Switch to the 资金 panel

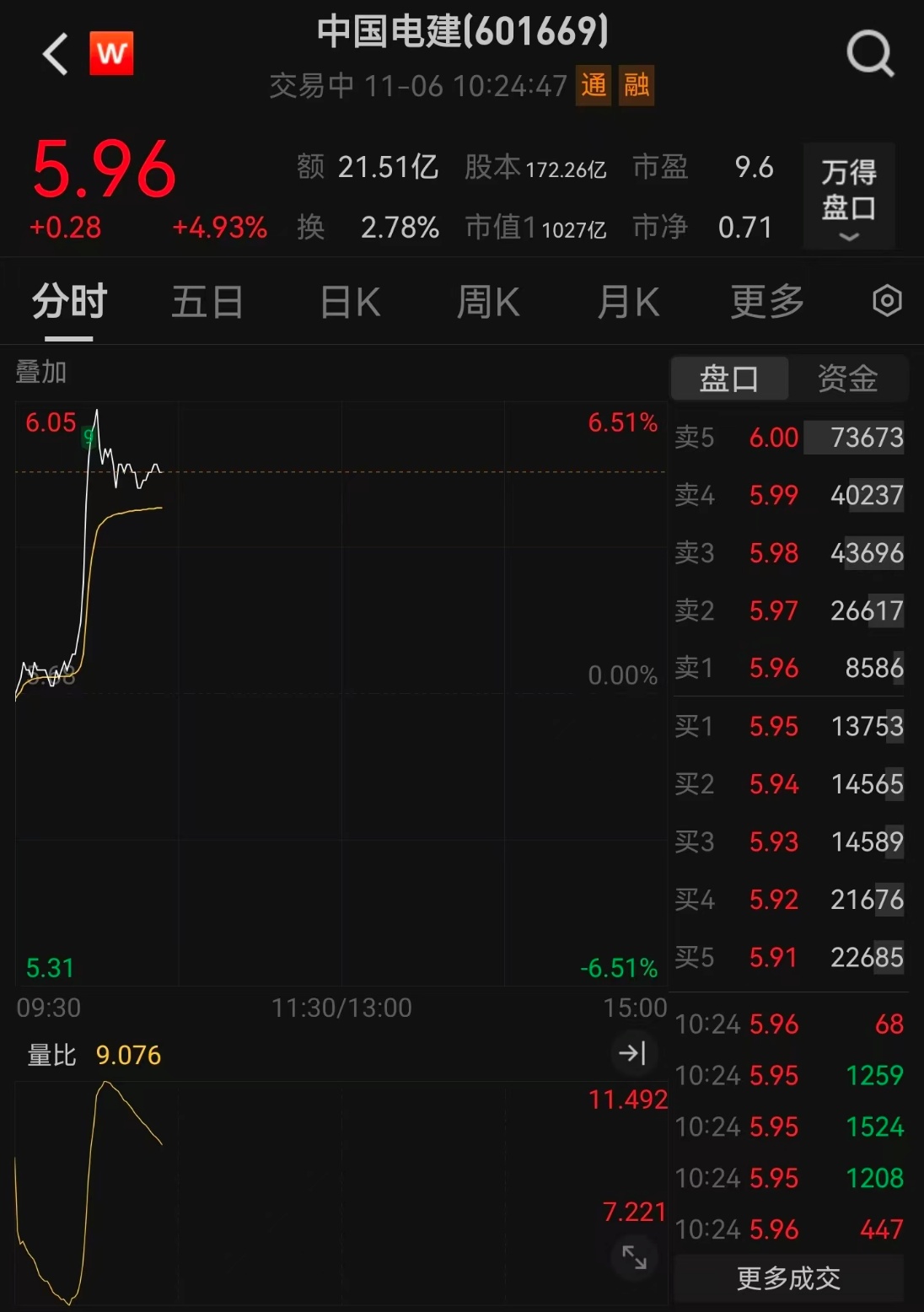pos(847,379)
